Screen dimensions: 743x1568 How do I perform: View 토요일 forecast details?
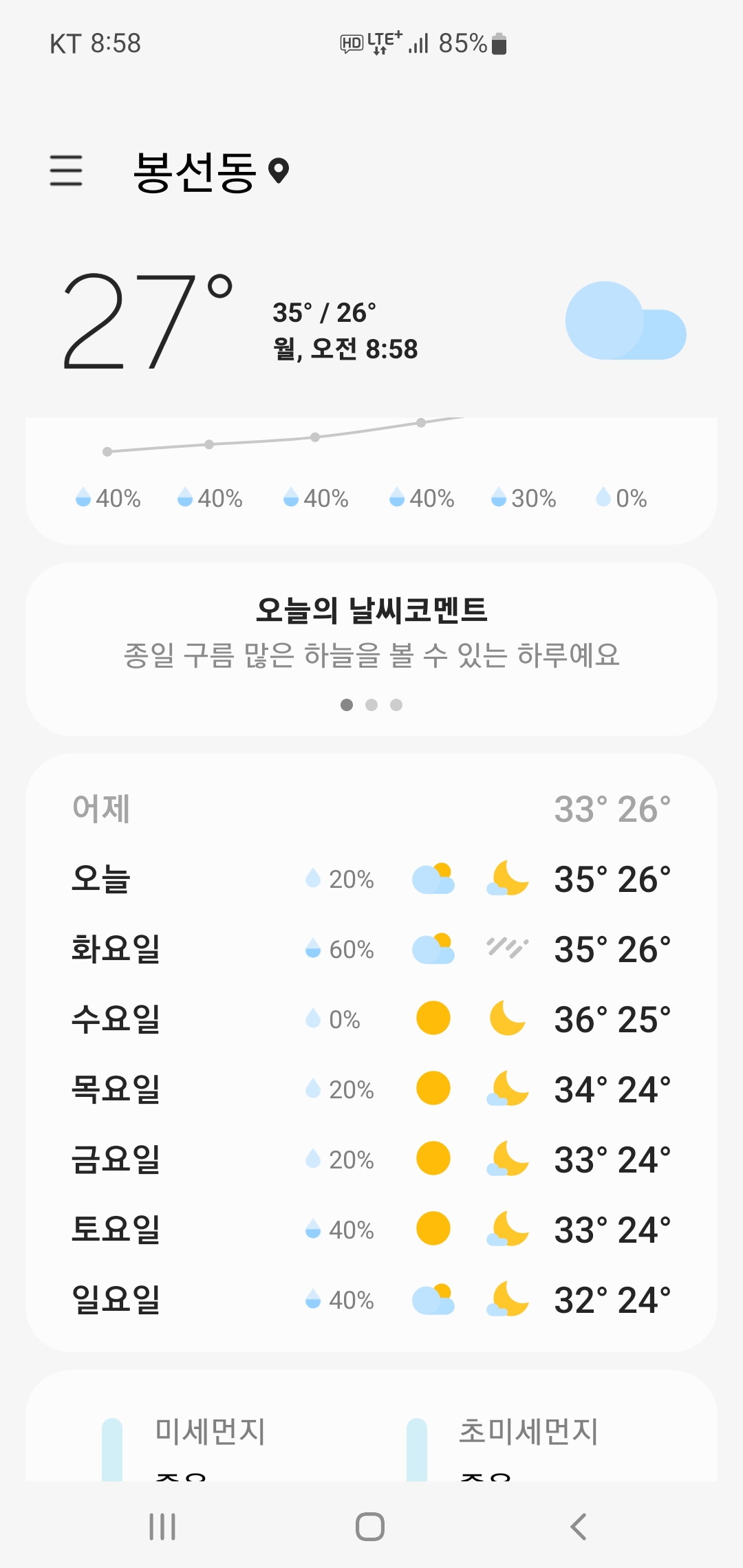point(371,1230)
